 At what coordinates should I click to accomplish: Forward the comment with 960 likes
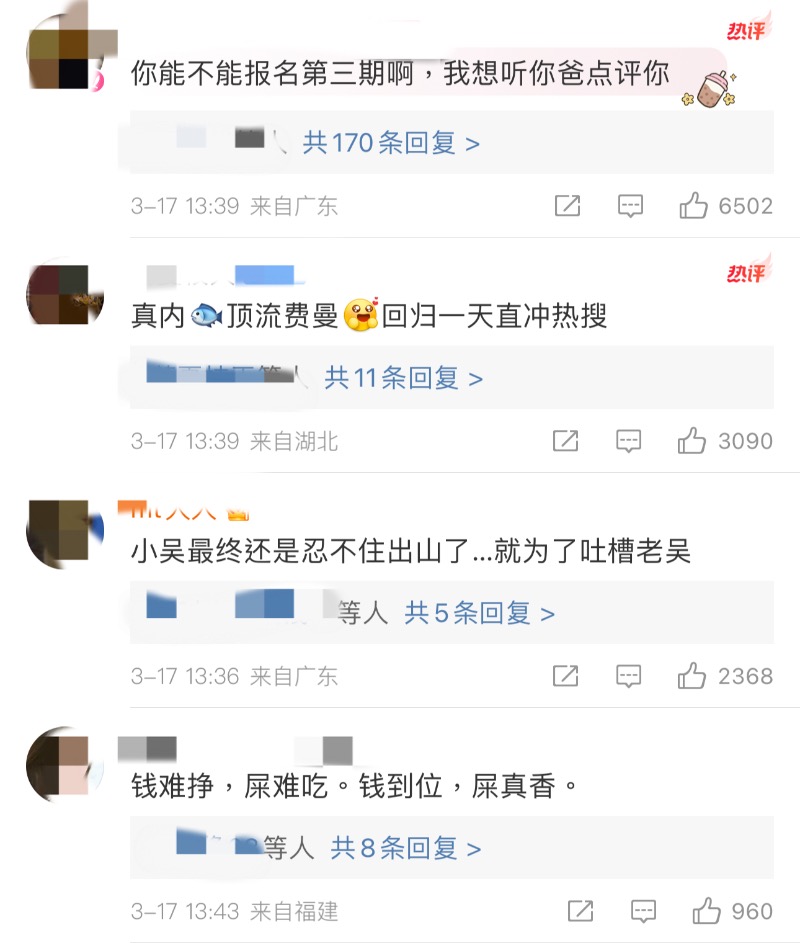(581, 911)
